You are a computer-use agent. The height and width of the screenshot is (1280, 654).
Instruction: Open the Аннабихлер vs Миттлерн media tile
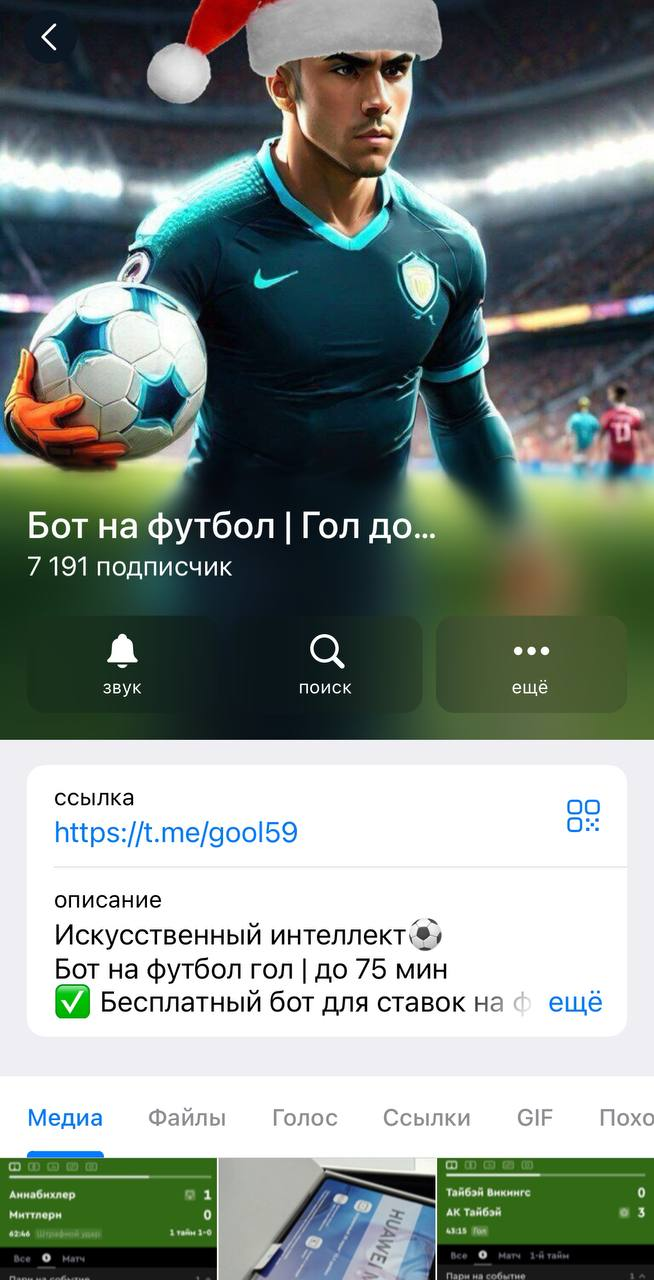pos(108,1220)
